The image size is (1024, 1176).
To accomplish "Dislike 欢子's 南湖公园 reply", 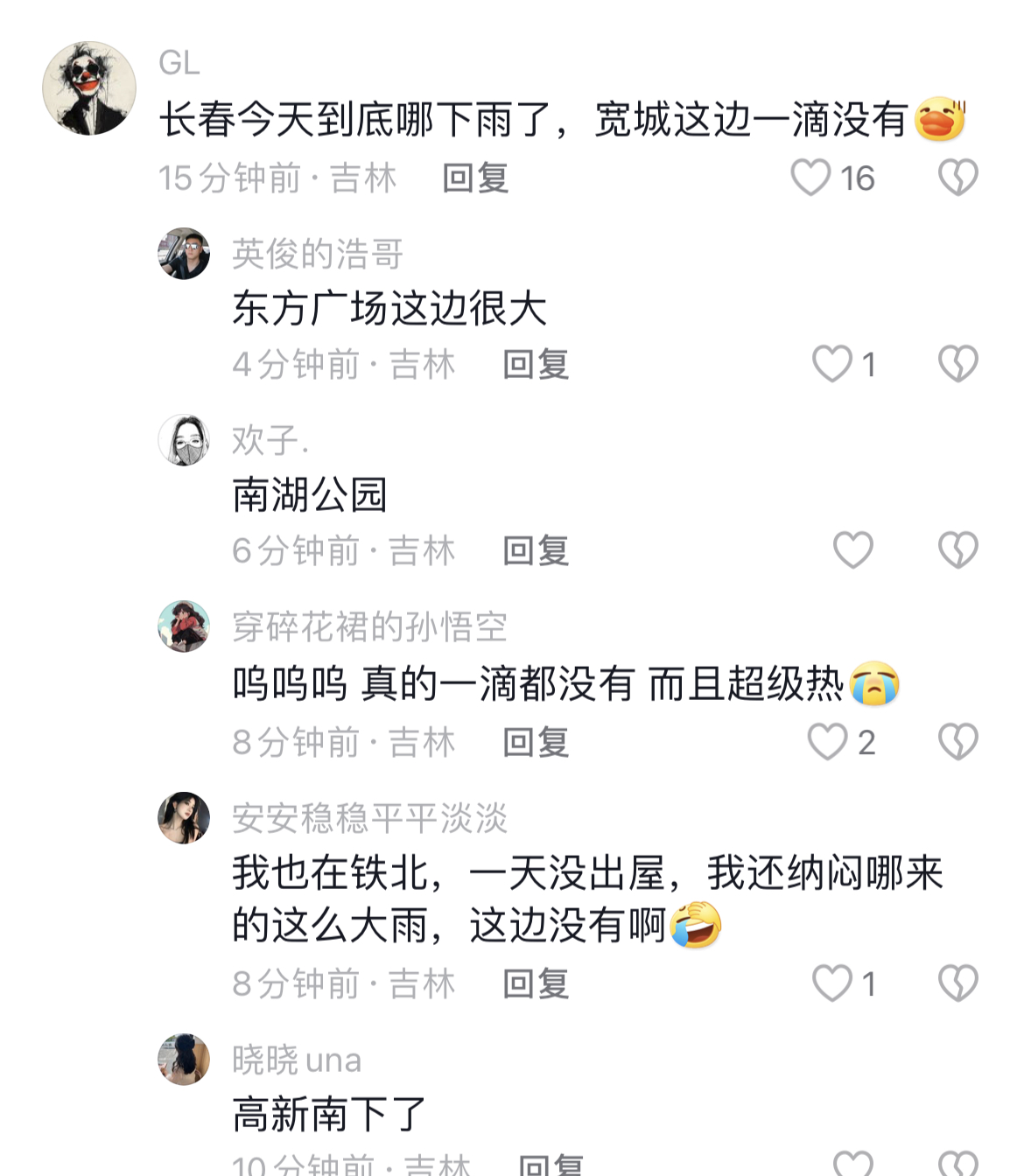I will [957, 550].
